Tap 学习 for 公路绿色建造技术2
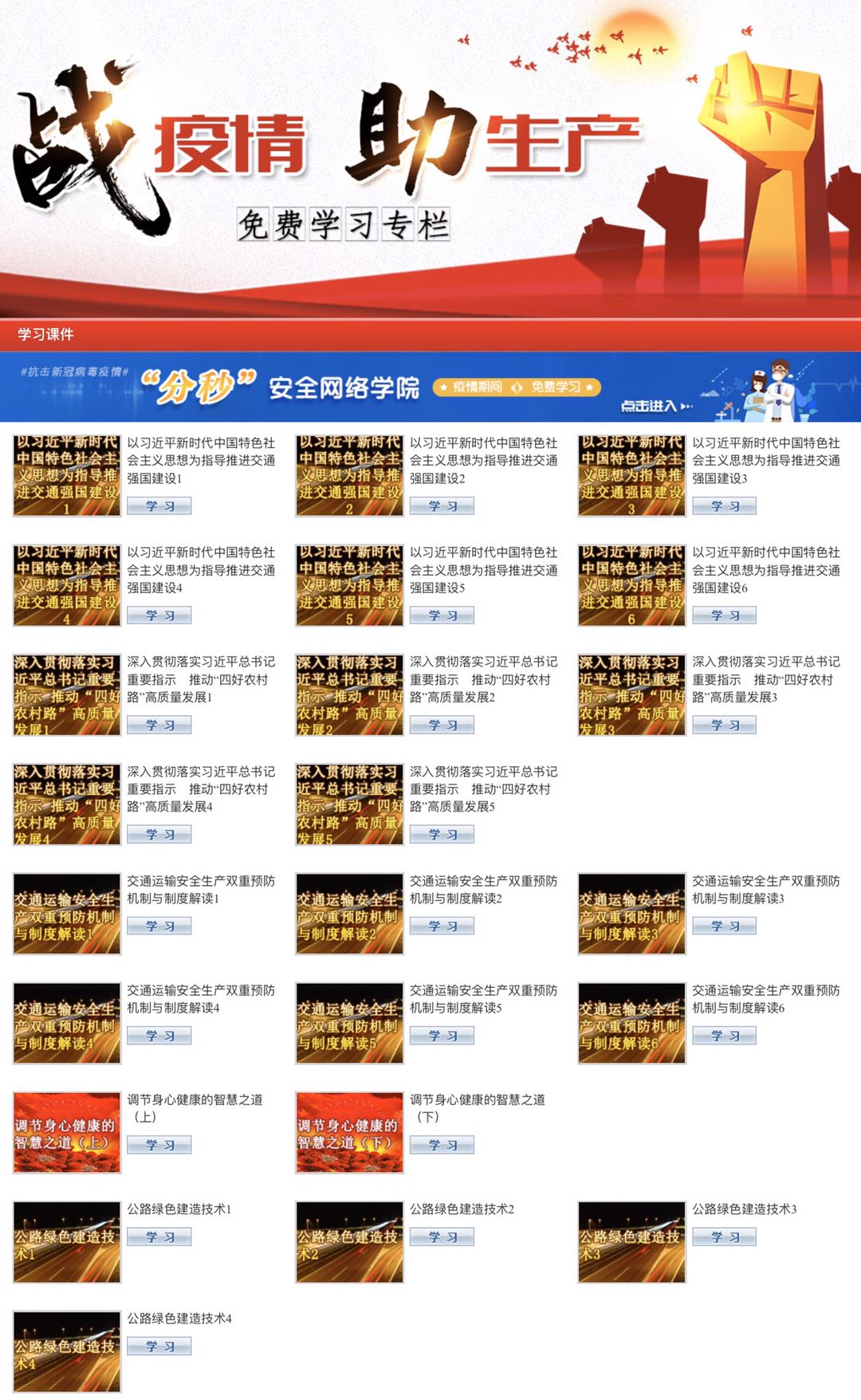 click(x=442, y=1237)
